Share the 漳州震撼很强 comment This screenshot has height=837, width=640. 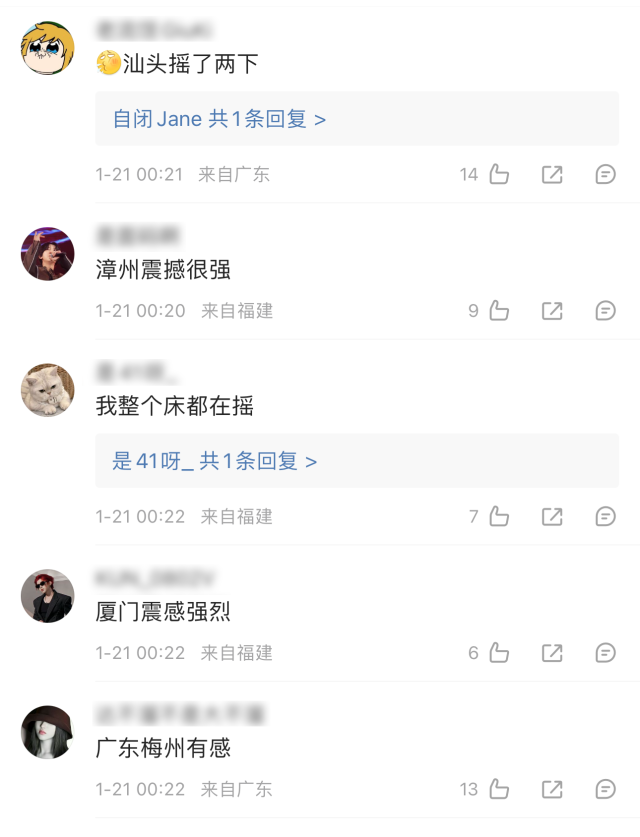tap(552, 311)
